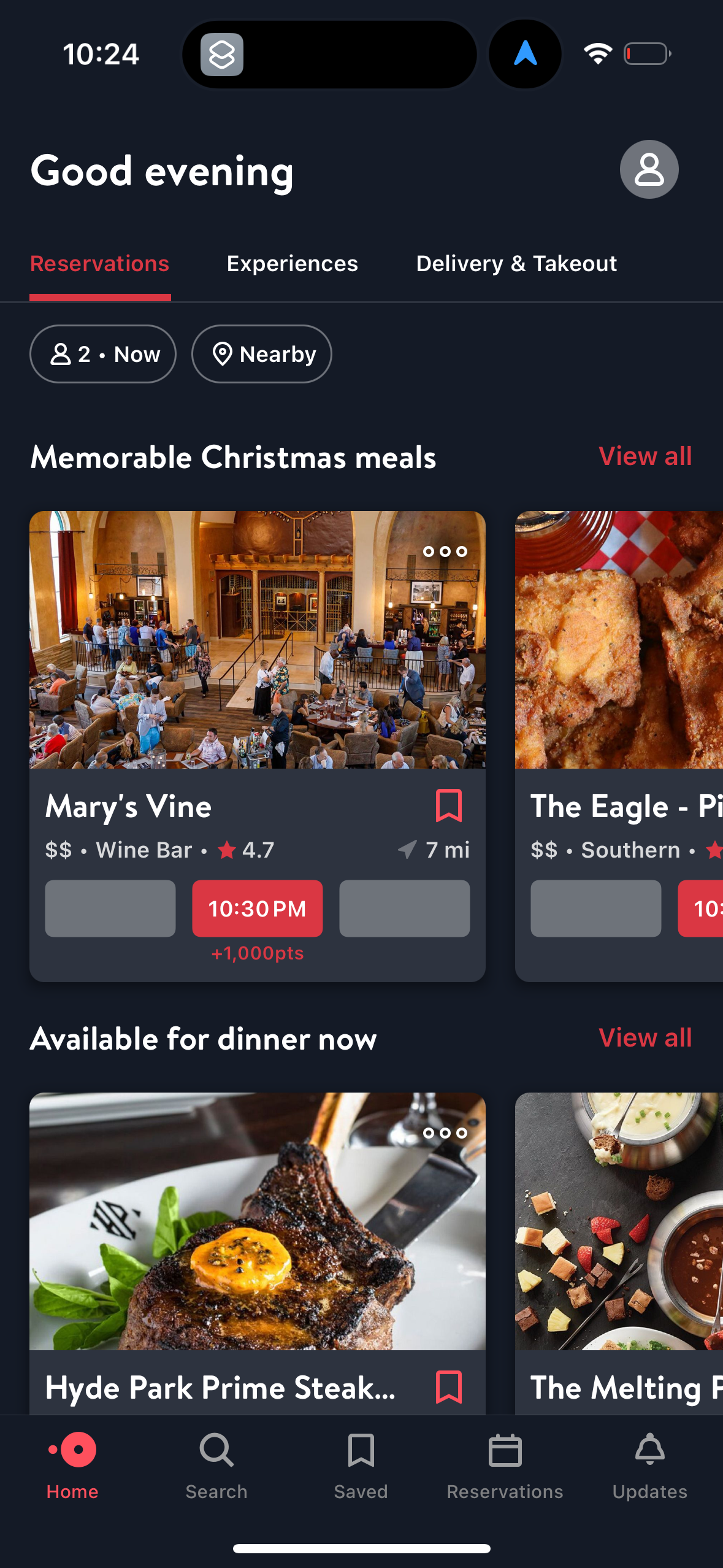
Task: Open the Nearby location pin filter
Action: coord(261,354)
